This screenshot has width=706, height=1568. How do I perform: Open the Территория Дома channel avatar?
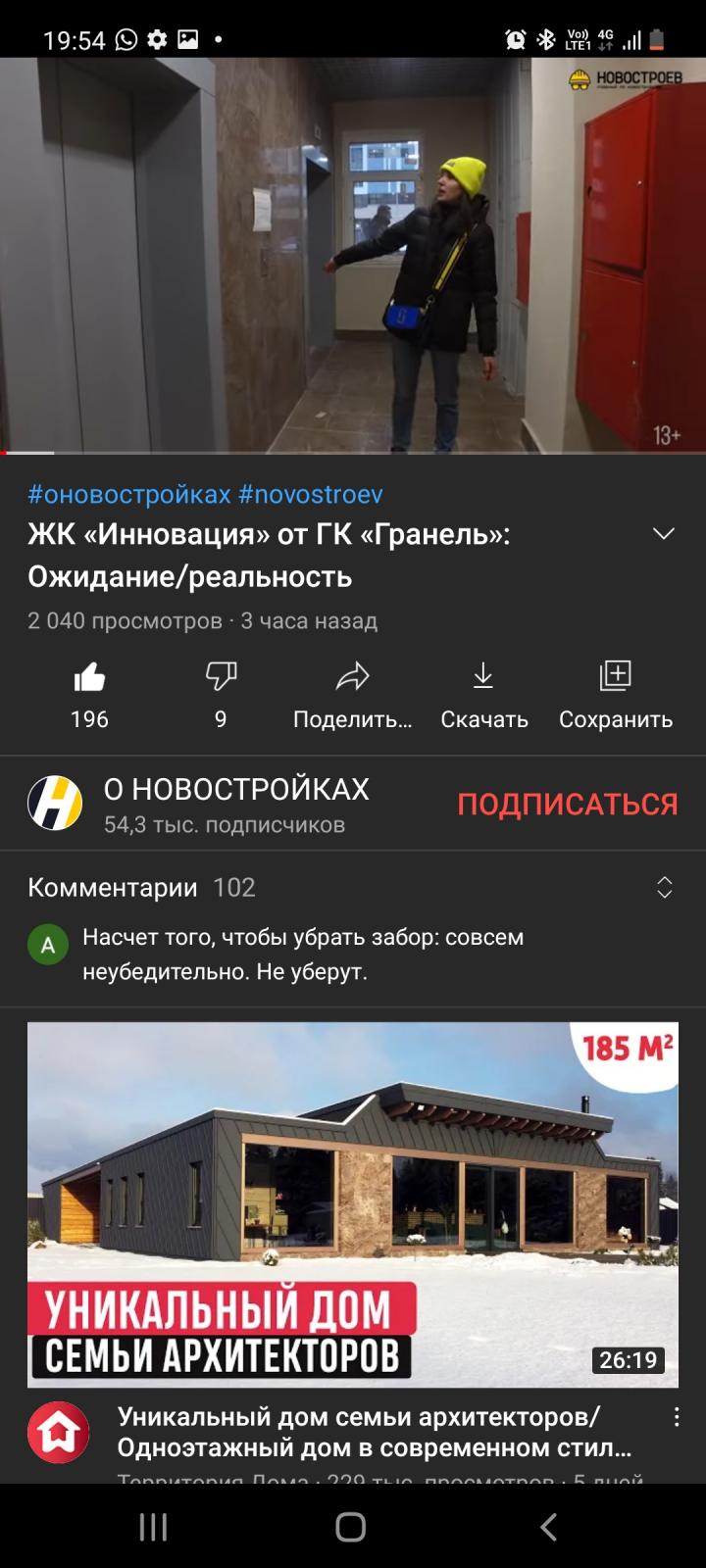[58, 1433]
